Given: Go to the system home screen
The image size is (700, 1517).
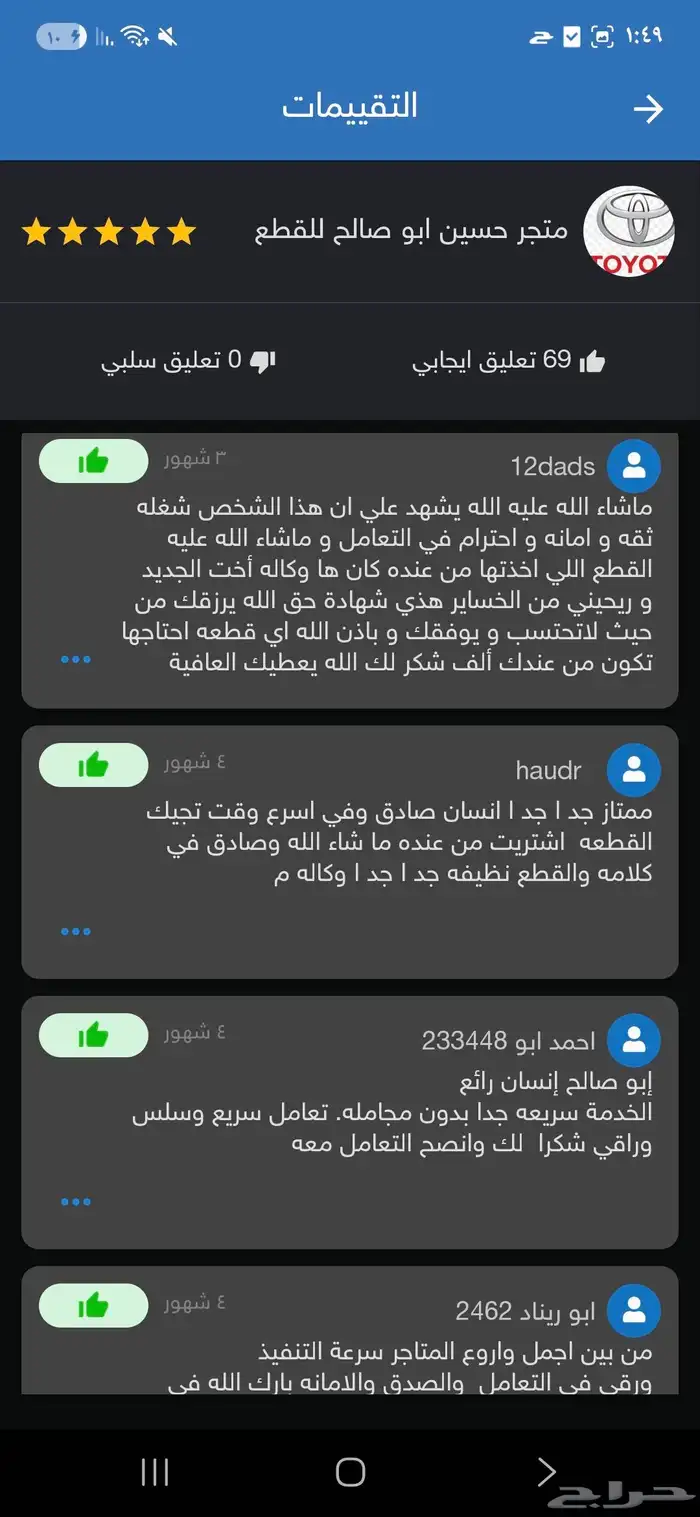Looking at the screenshot, I should [x=350, y=1472].
